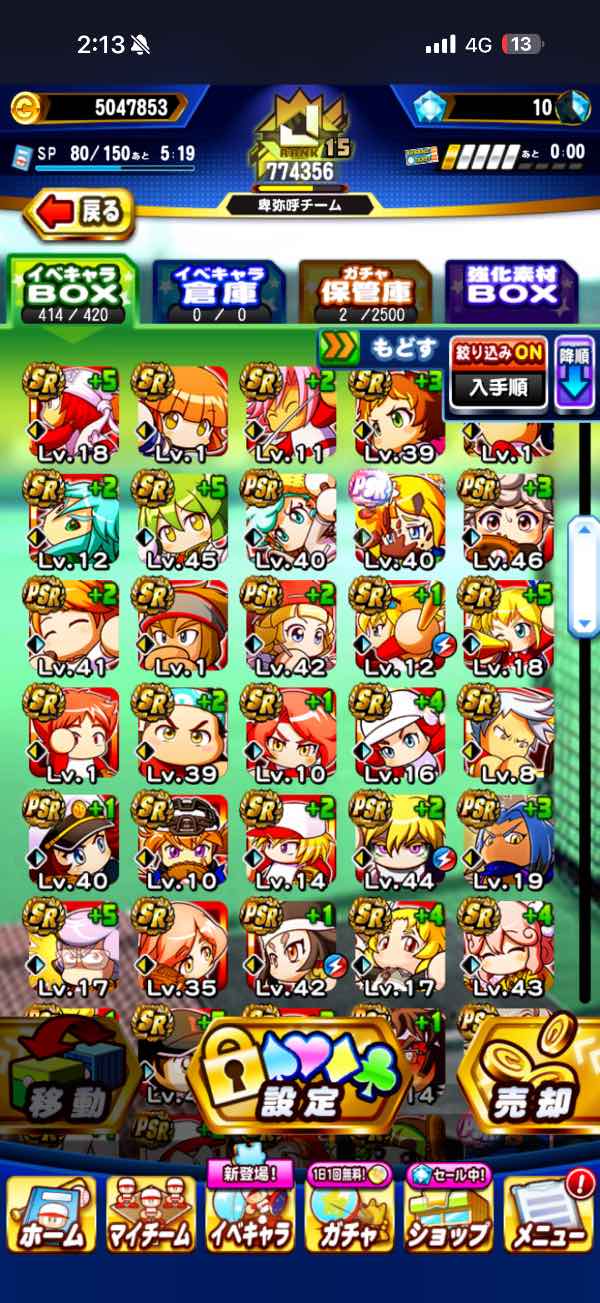Screen dimensions: 600x1303
Task: Switch to the イベキャラ倉庫 tab
Action: point(219,292)
